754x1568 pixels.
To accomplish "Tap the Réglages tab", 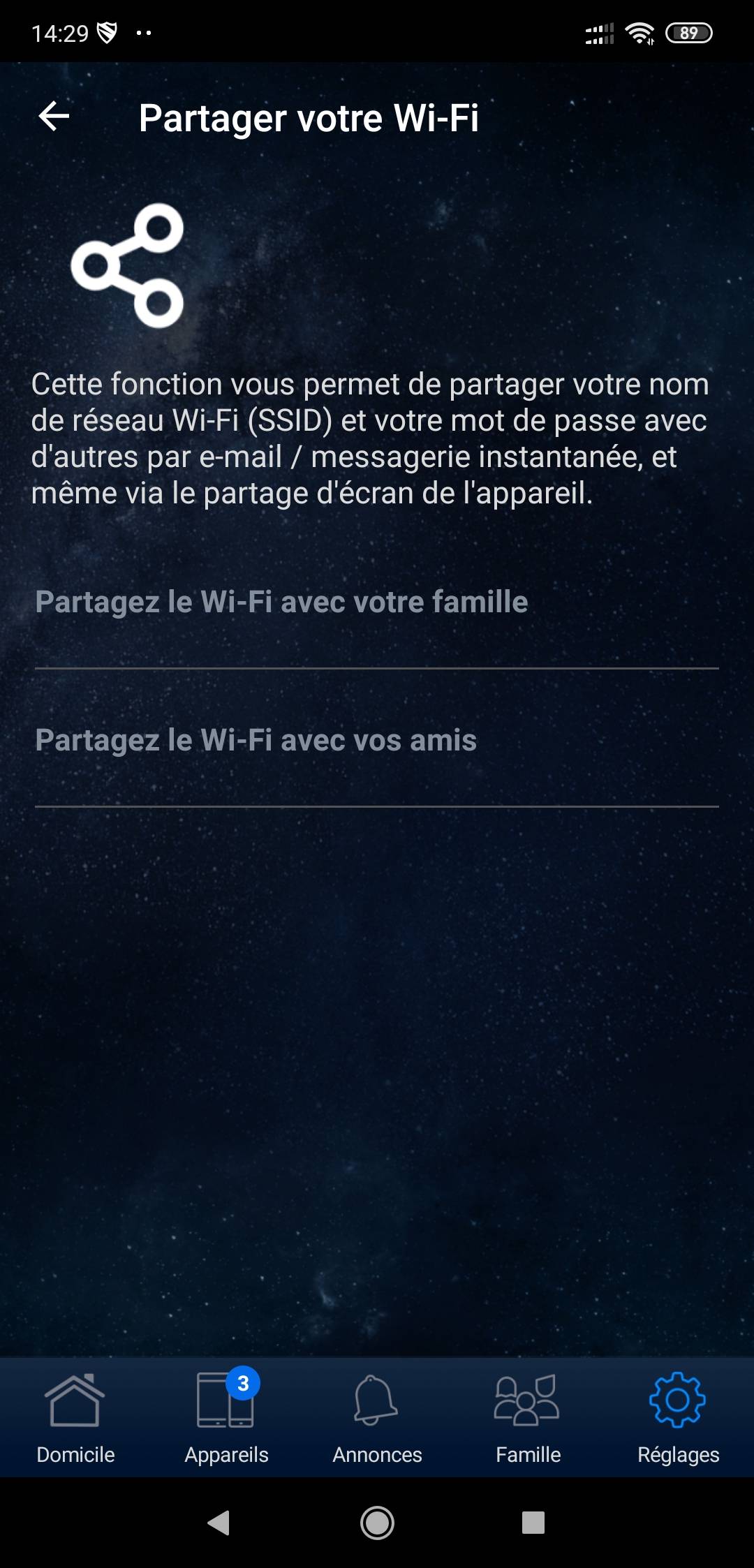I will pyautogui.click(x=679, y=1418).
